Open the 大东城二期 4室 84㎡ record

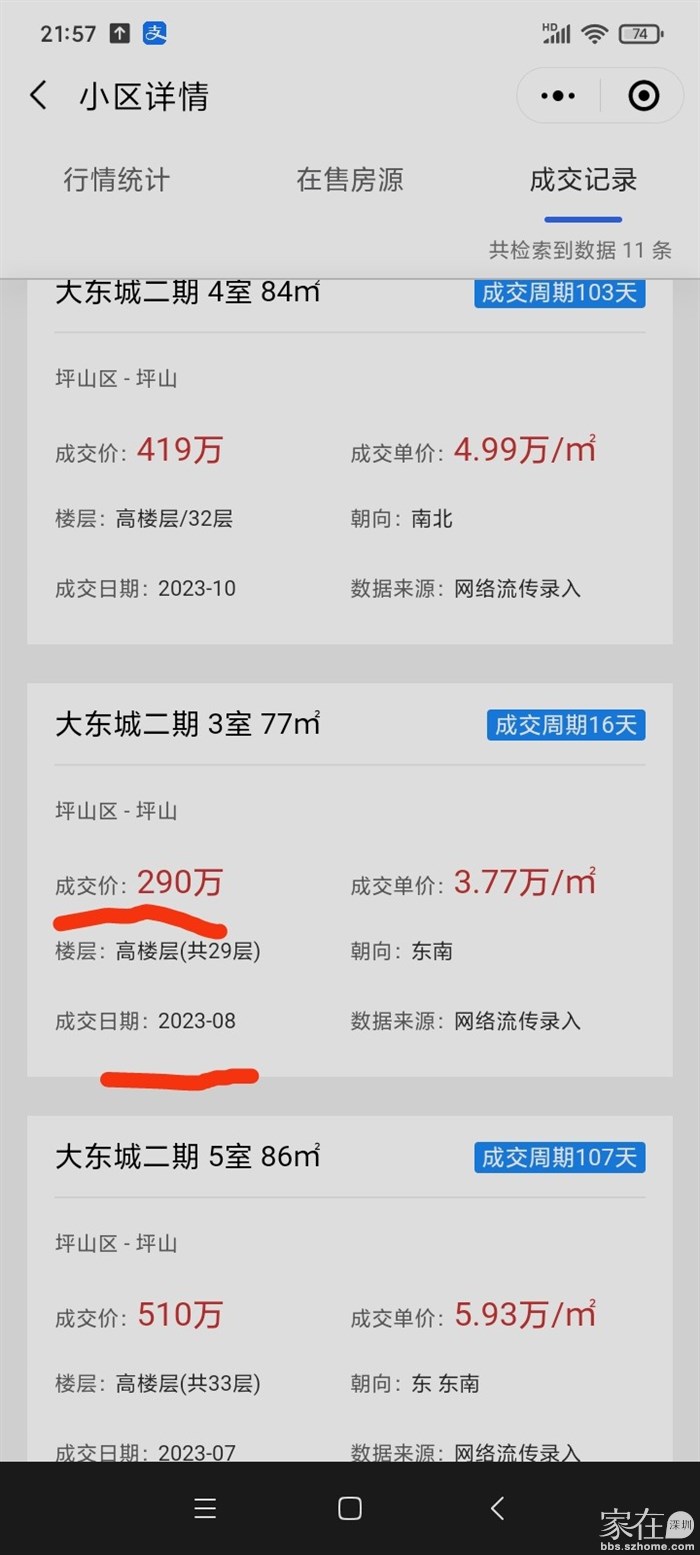[188, 293]
